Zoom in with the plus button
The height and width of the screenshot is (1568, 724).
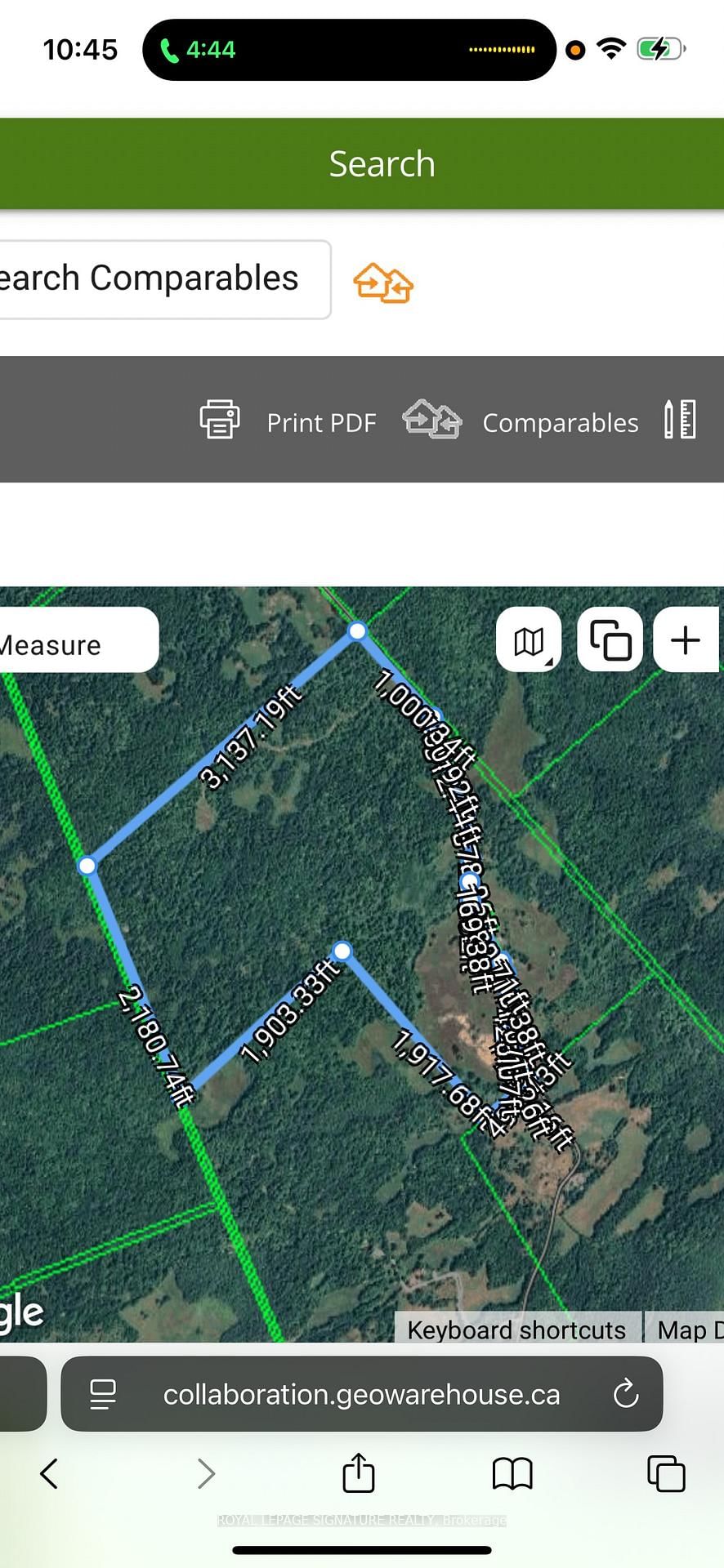pyautogui.click(x=685, y=641)
